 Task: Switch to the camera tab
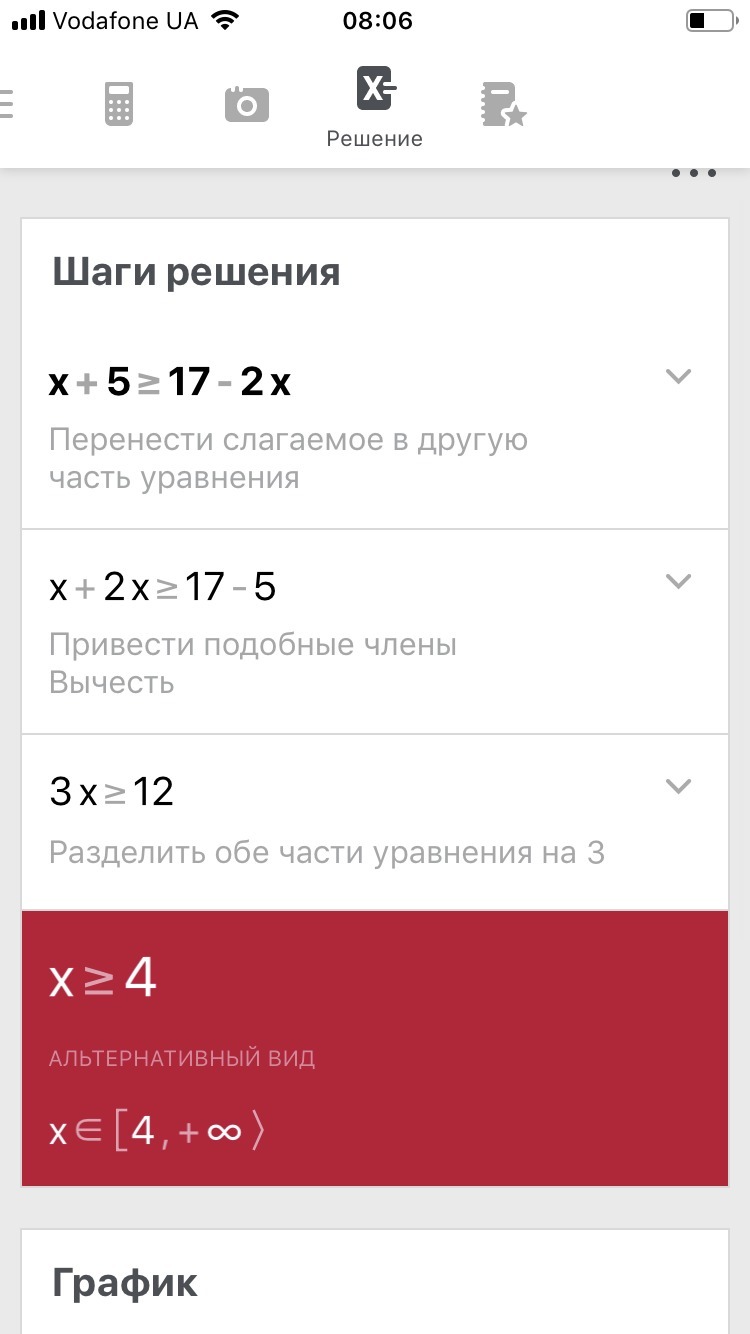pyautogui.click(x=247, y=104)
